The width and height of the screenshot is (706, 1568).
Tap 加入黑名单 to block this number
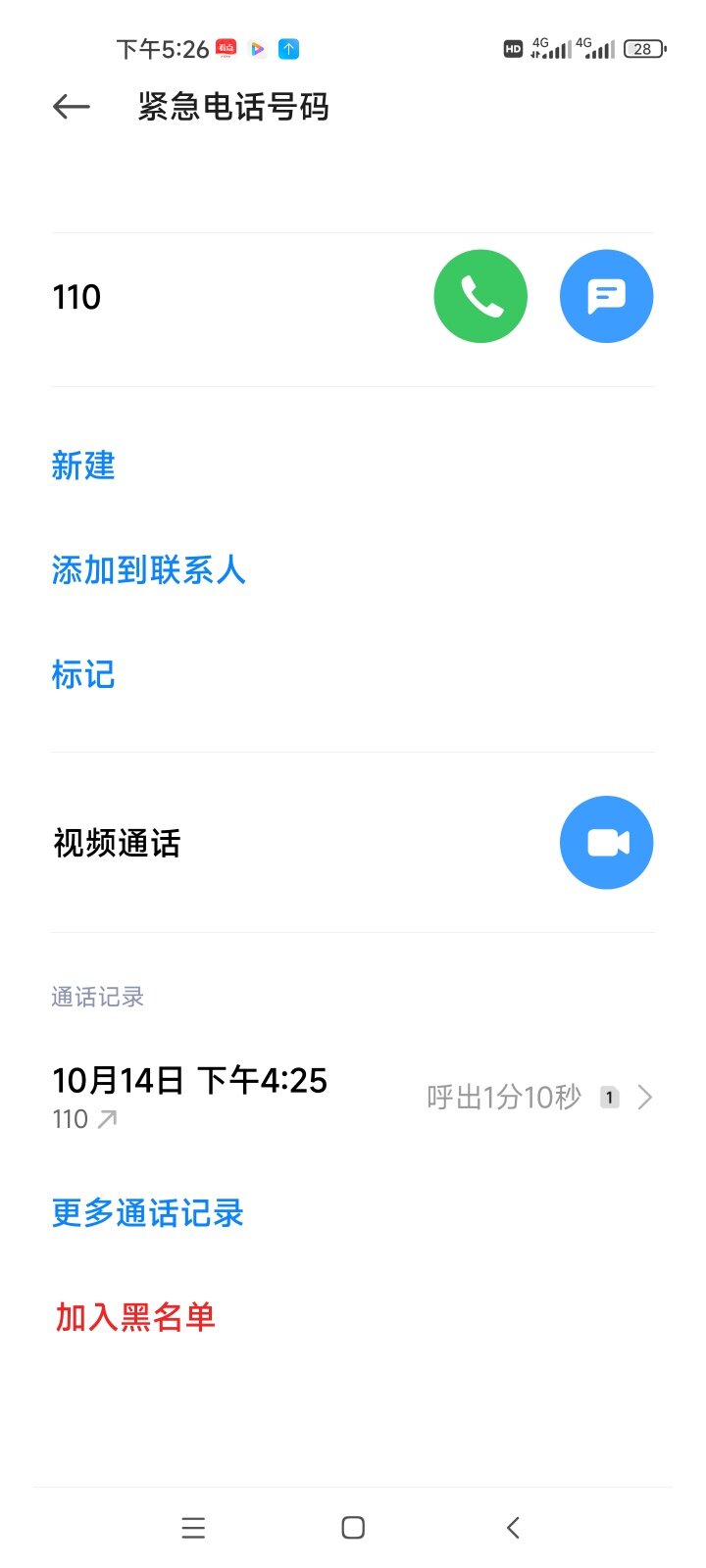(x=135, y=1317)
